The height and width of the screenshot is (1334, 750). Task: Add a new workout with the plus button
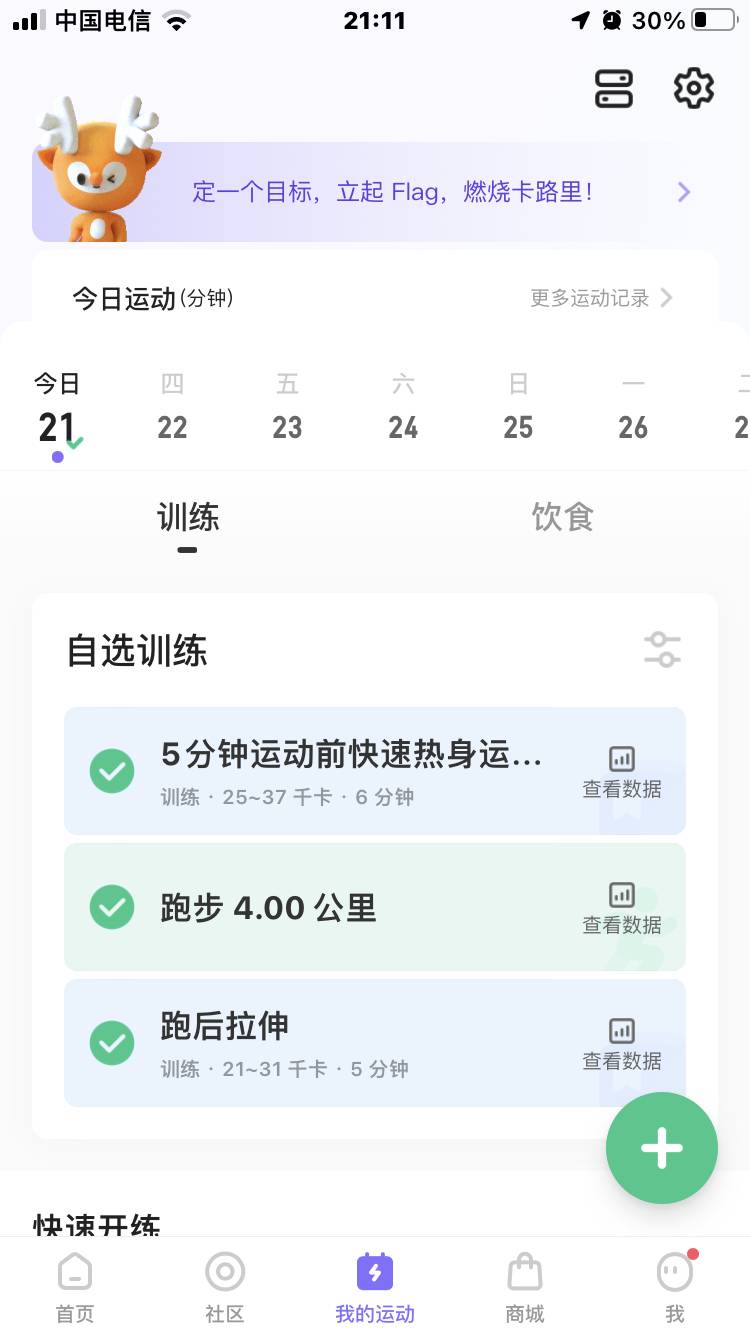click(661, 1148)
